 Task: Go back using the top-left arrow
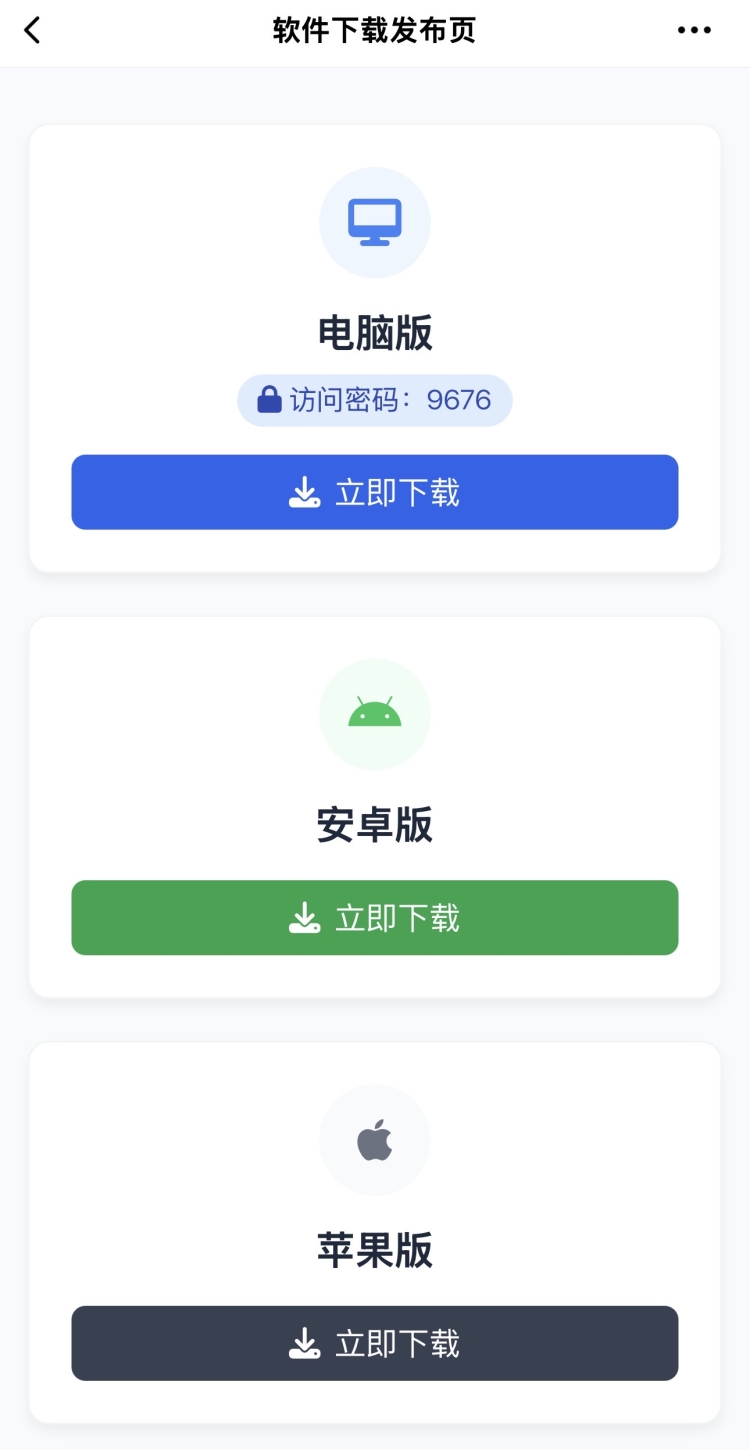coord(33,31)
